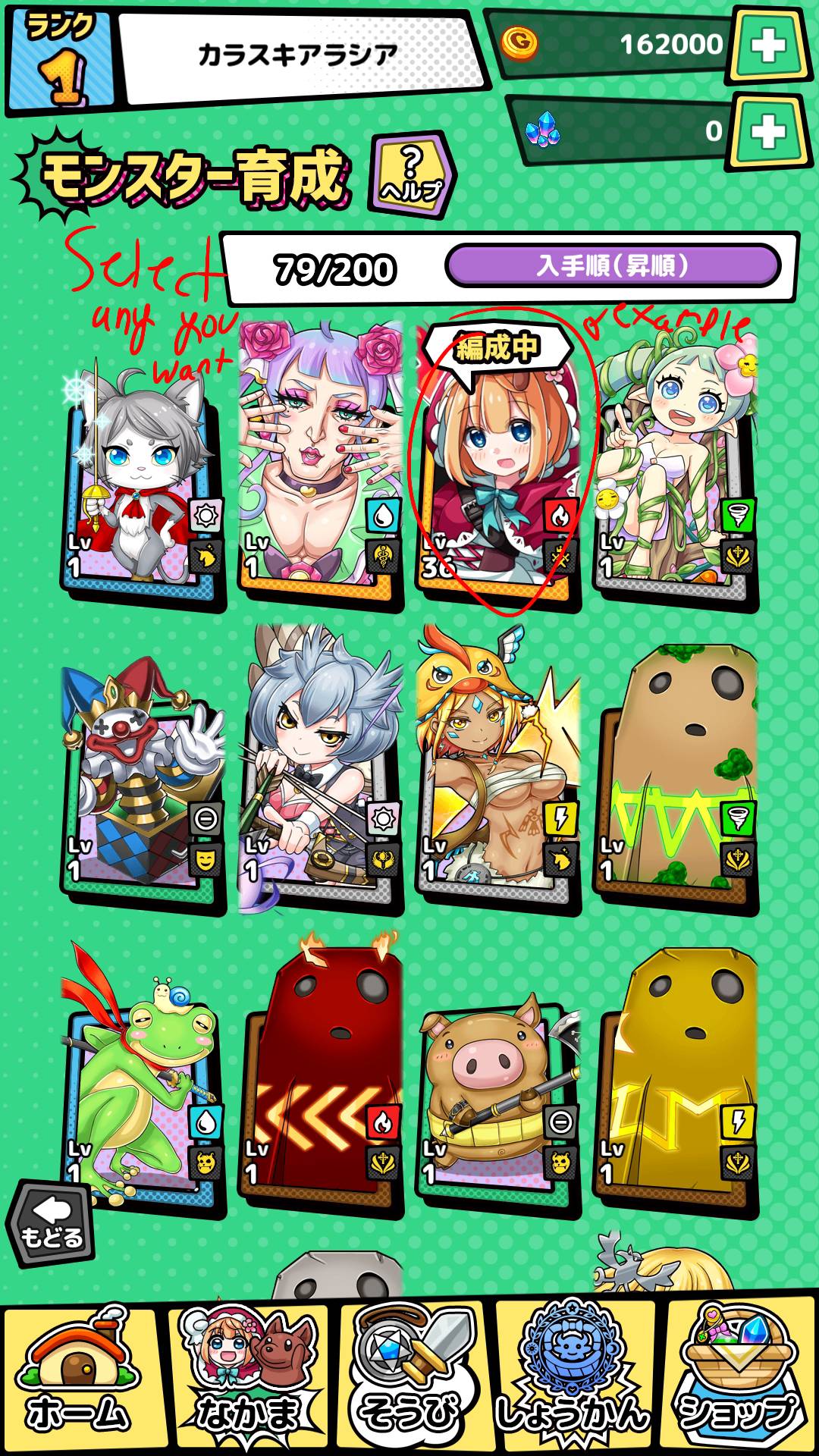Screen dimensions: 819x1456
Task: Add more crystals with plus button
Action: point(767,133)
